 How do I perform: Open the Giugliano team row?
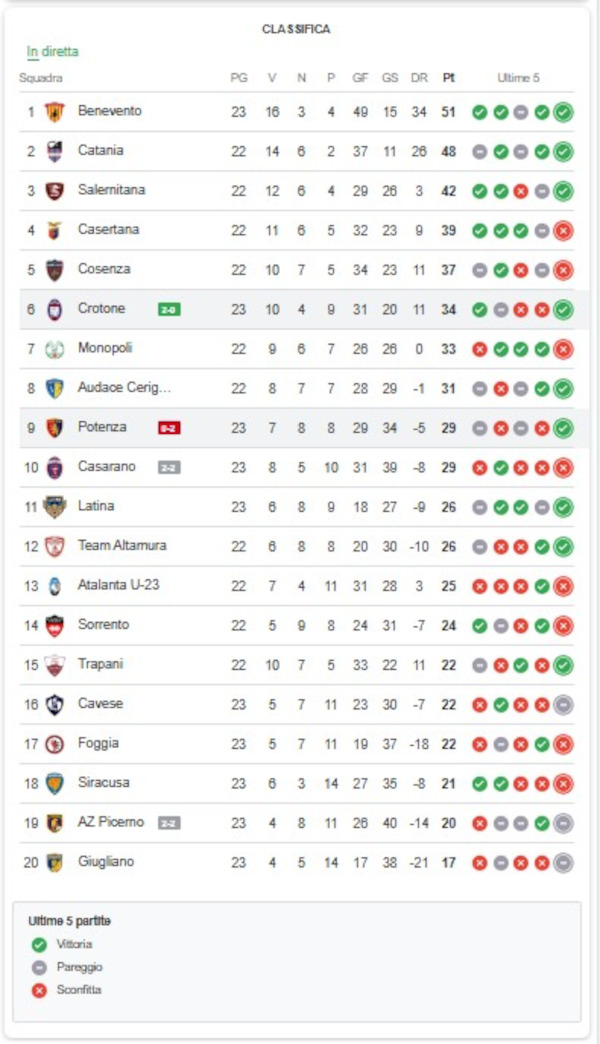coord(105,862)
